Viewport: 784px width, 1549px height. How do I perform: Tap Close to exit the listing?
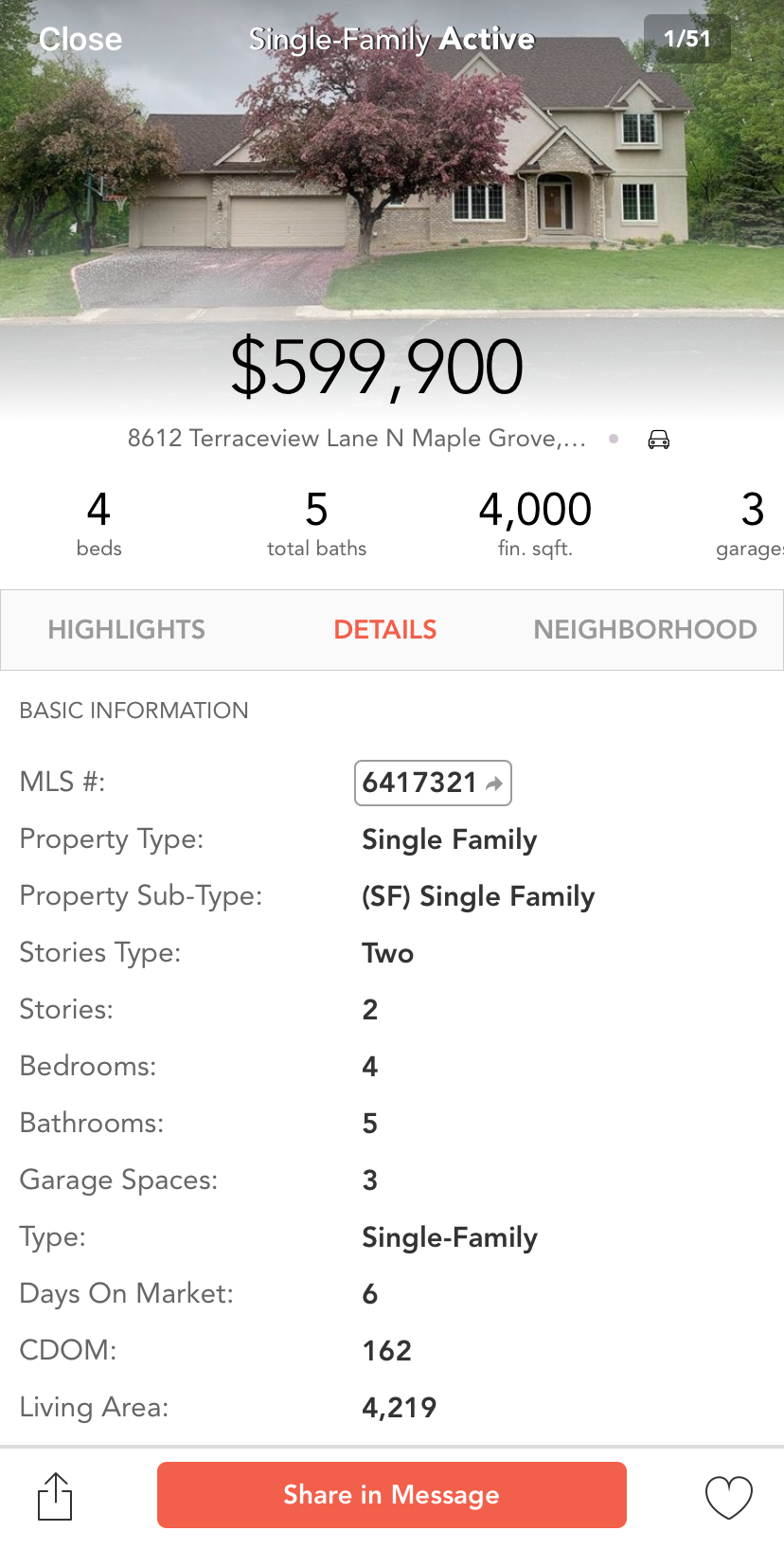(80, 38)
